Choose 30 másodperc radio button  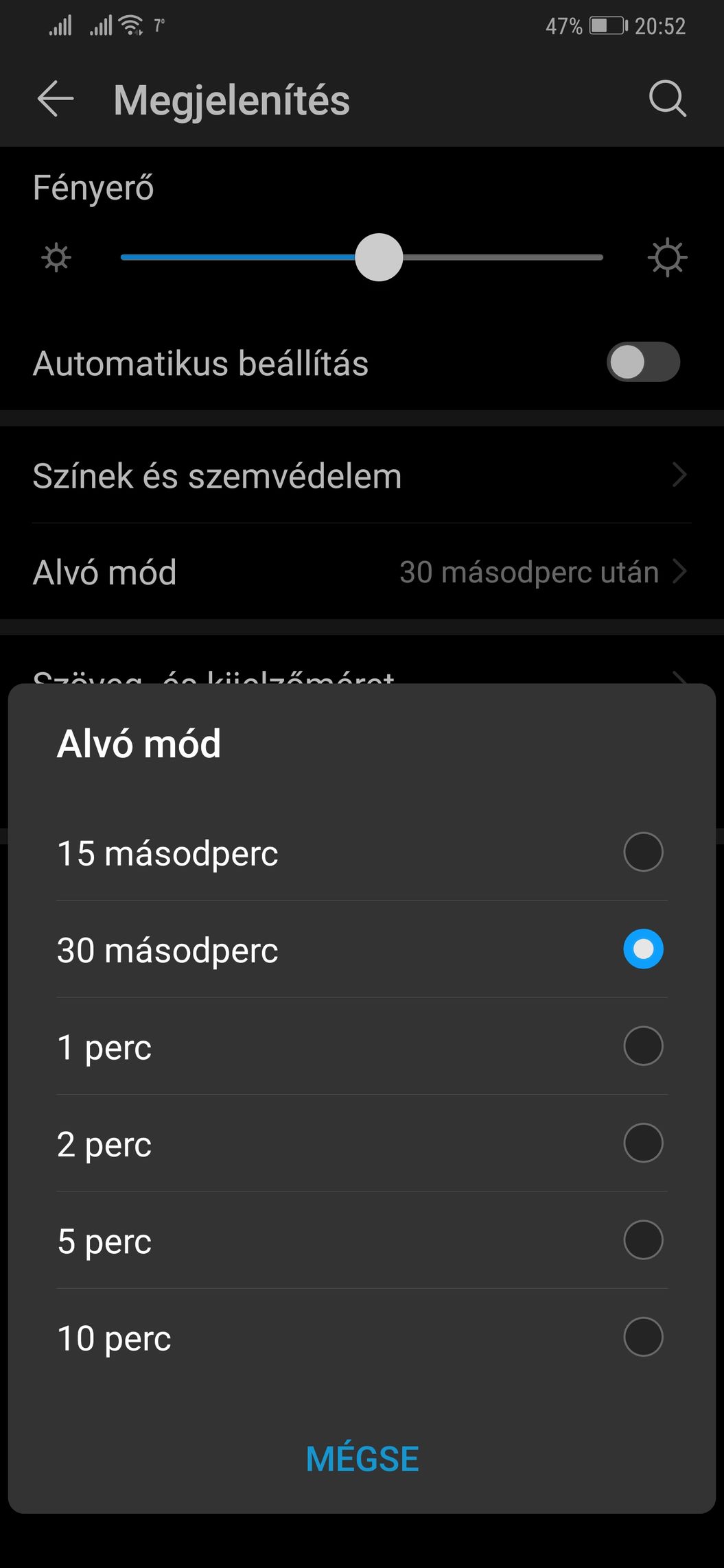[643, 949]
